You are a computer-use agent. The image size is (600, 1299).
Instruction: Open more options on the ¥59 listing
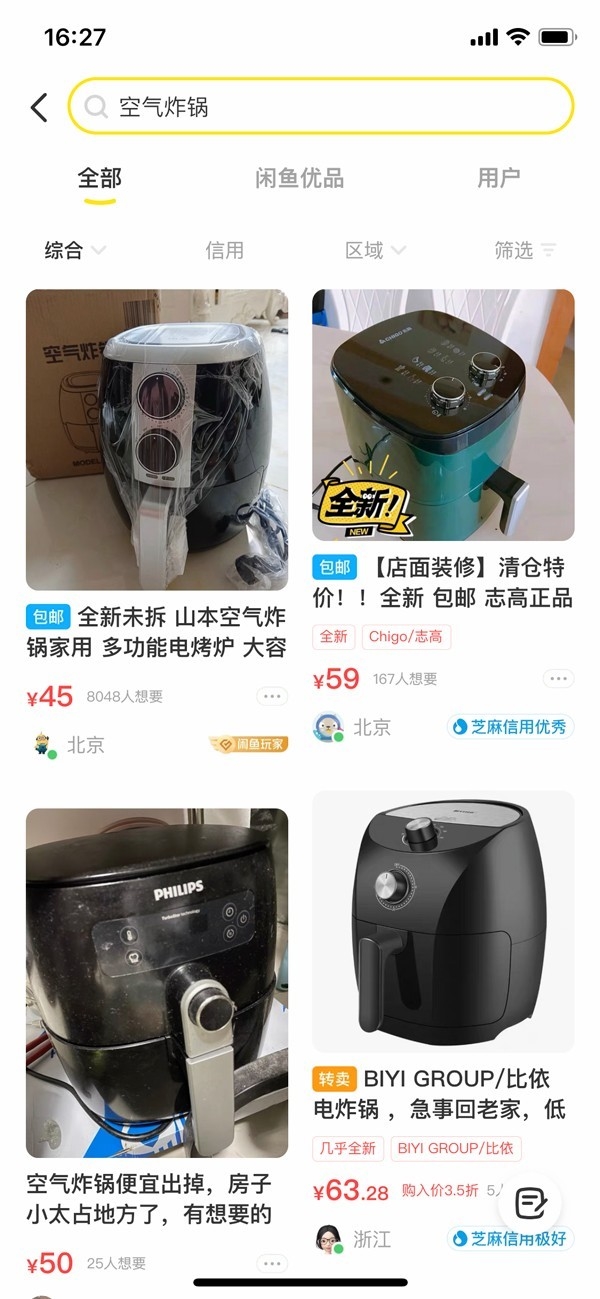558,679
